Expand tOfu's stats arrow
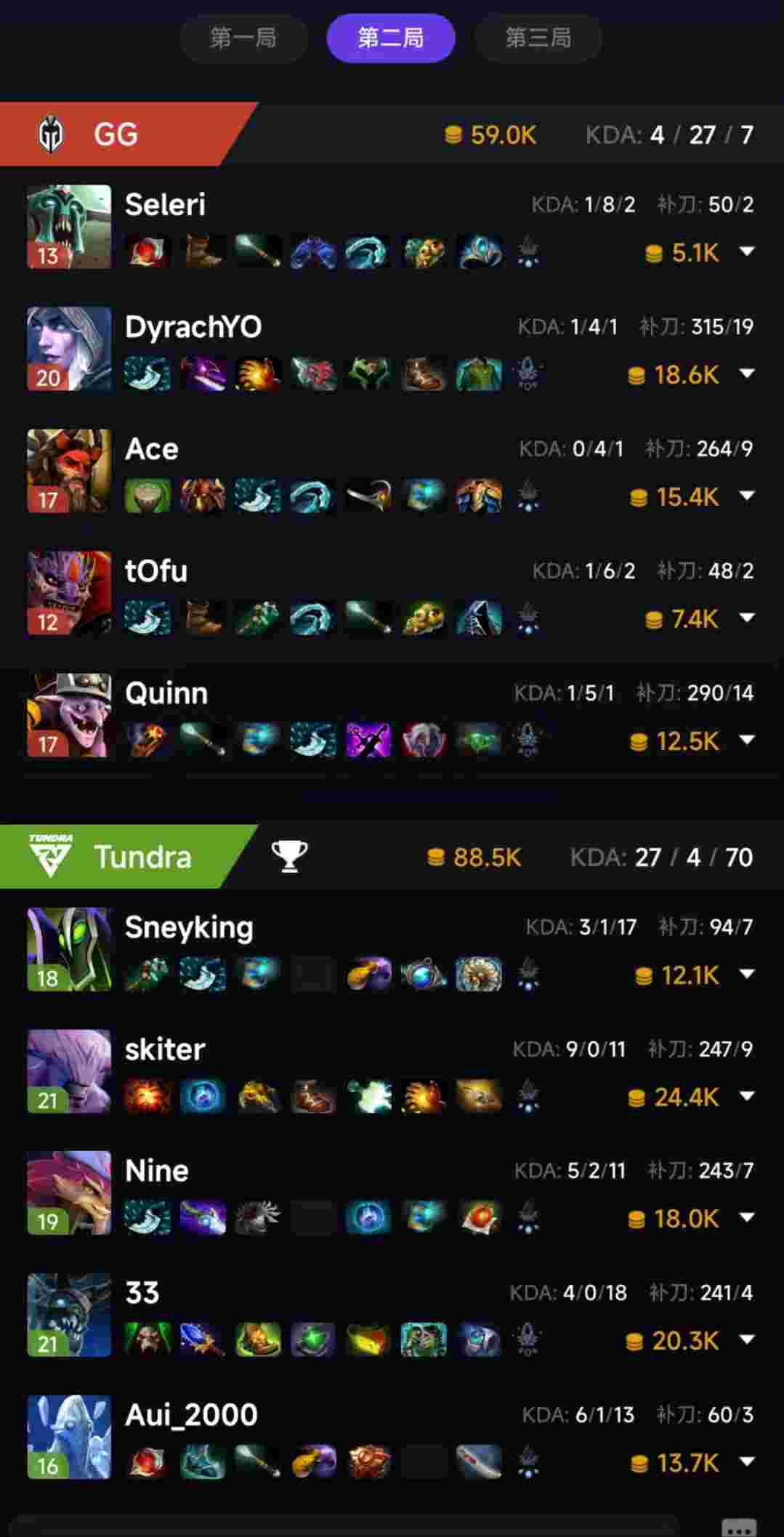The image size is (784, 1537). (x=746, y=618)
